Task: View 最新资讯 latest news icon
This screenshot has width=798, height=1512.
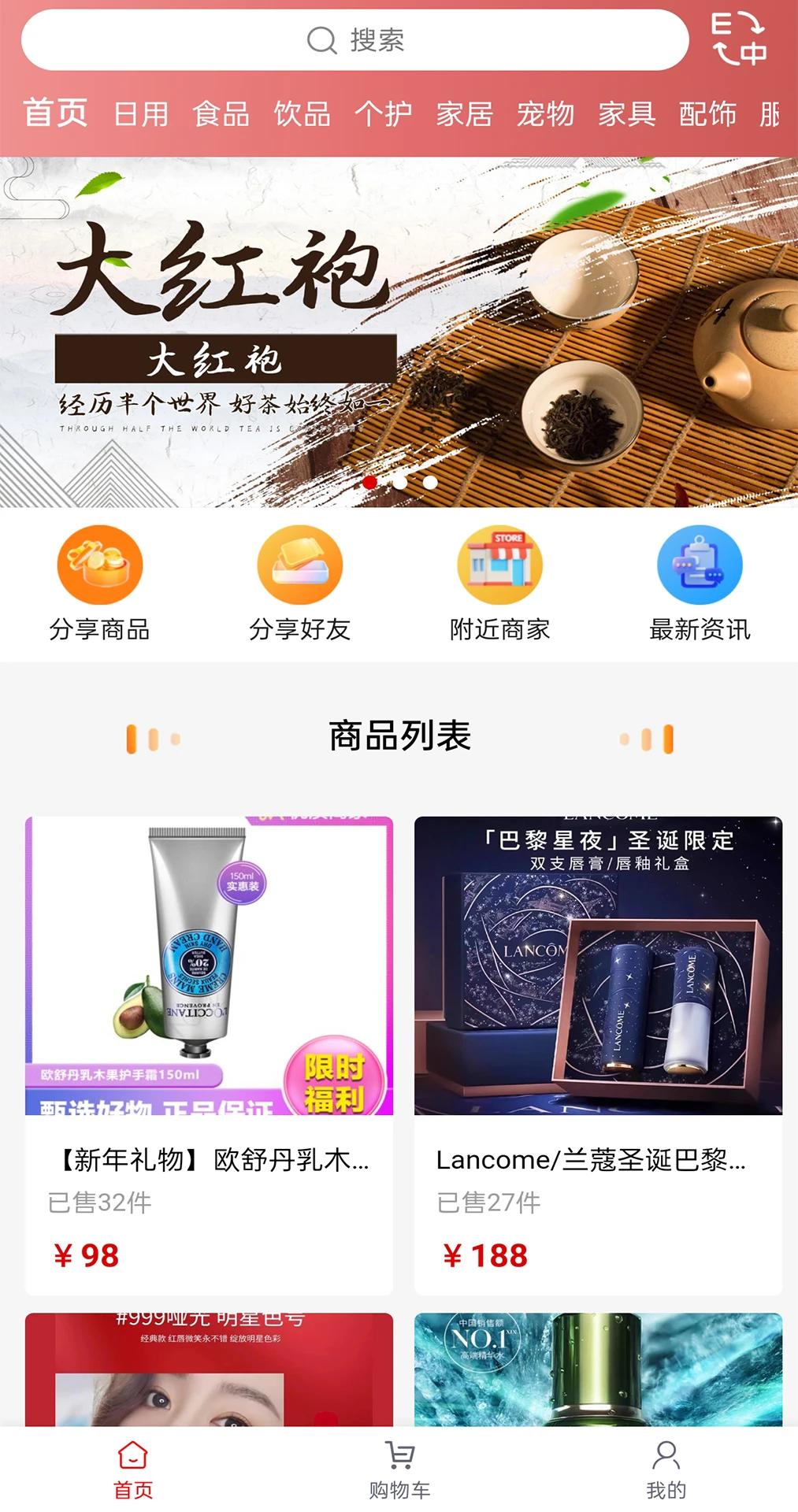Action: point(700,565)
